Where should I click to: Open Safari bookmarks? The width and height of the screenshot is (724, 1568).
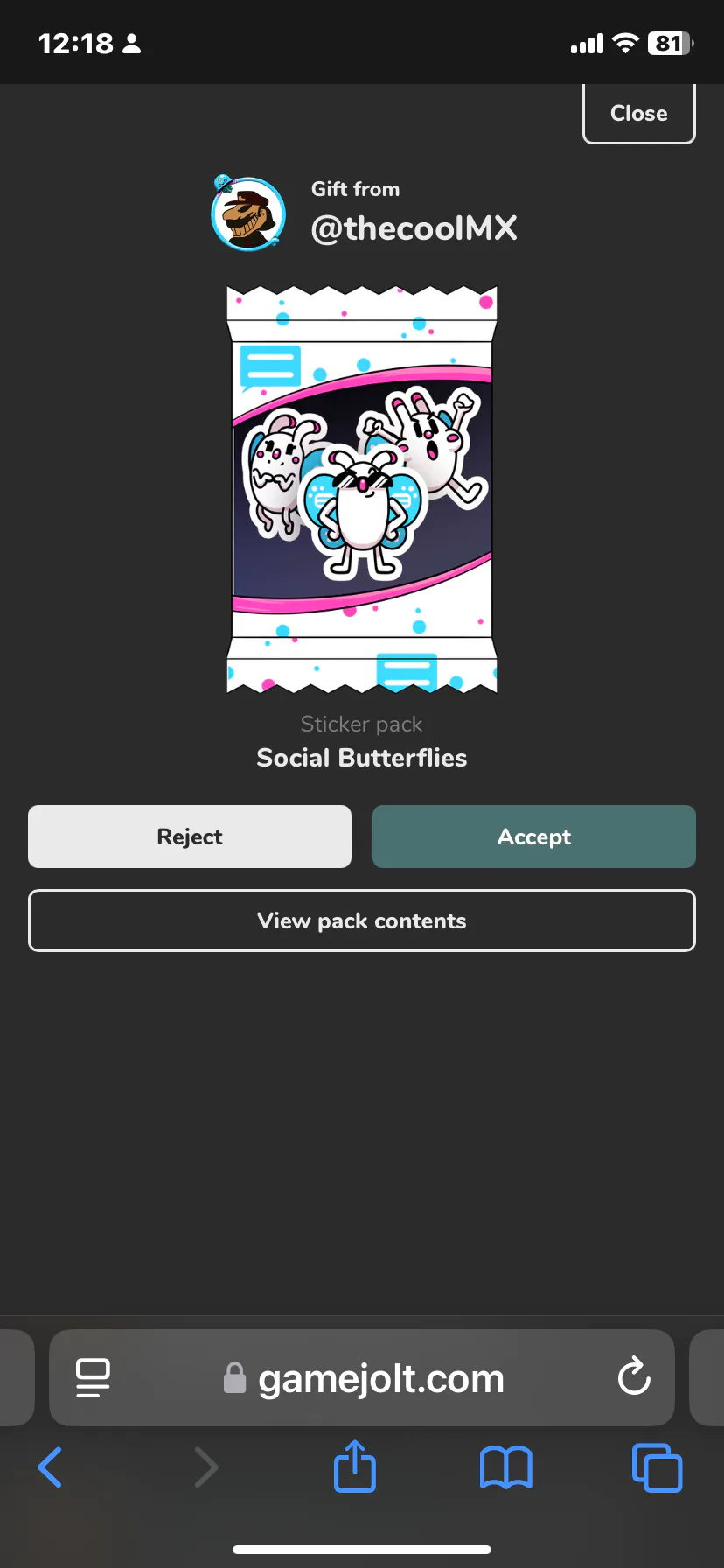pyautogui.click(x=505, y=1467)
